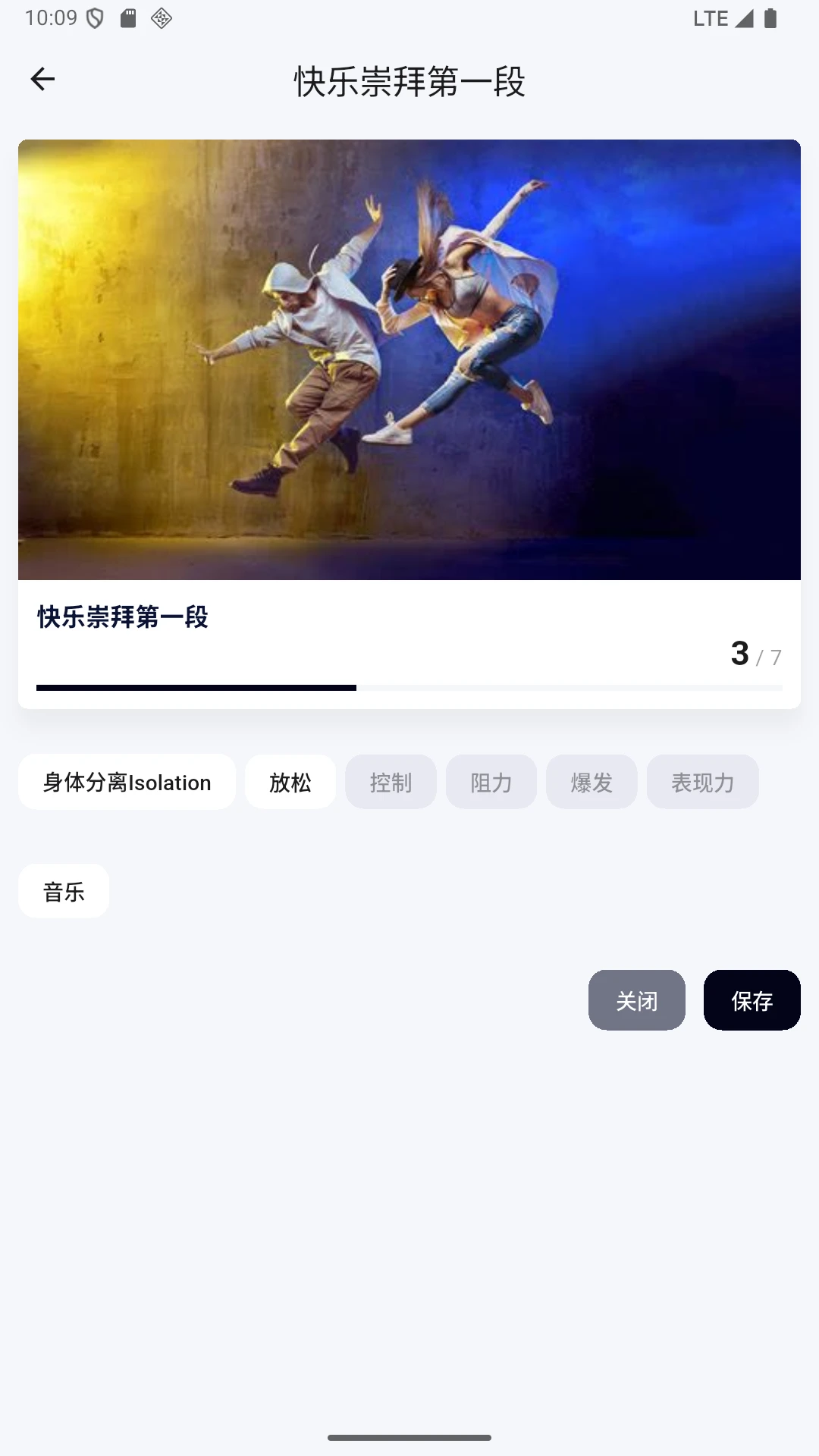Tap the dancers image at the top
The height and width of the screenshot is (1456, 819).
(409, 356)
